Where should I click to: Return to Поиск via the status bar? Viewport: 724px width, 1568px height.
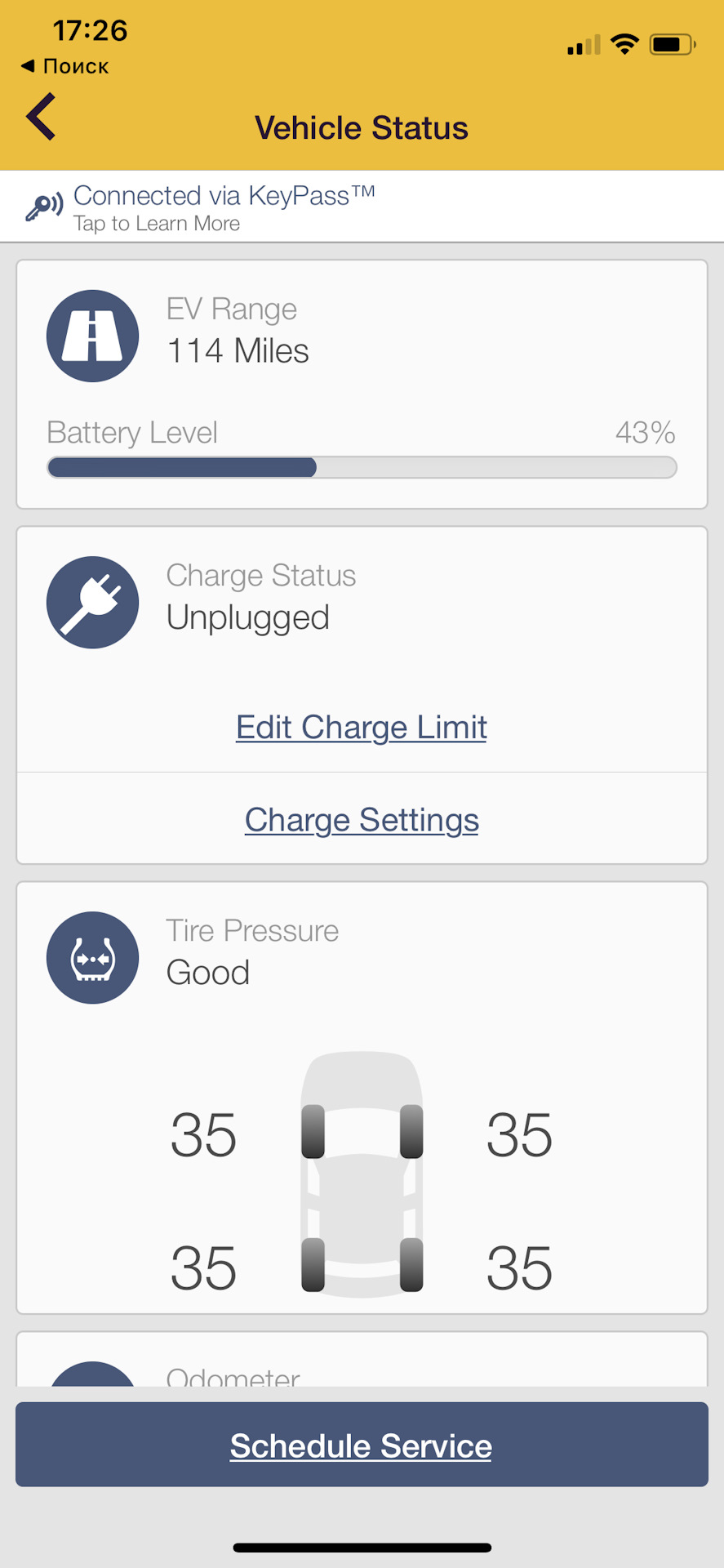[x=64, y=66]
